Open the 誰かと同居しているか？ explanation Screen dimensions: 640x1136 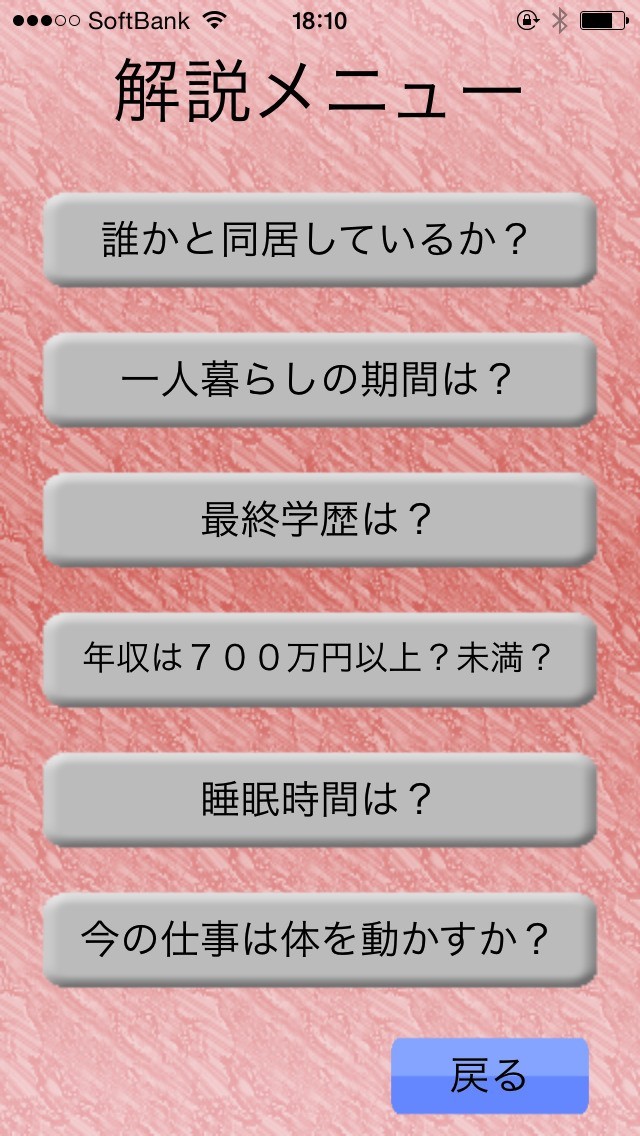(319, 240)
